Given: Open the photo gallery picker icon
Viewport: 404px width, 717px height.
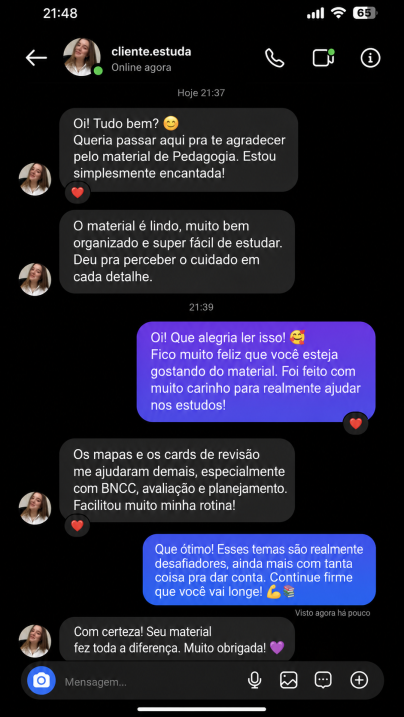Looking at the screenshot, I should [x=289, y=680].
